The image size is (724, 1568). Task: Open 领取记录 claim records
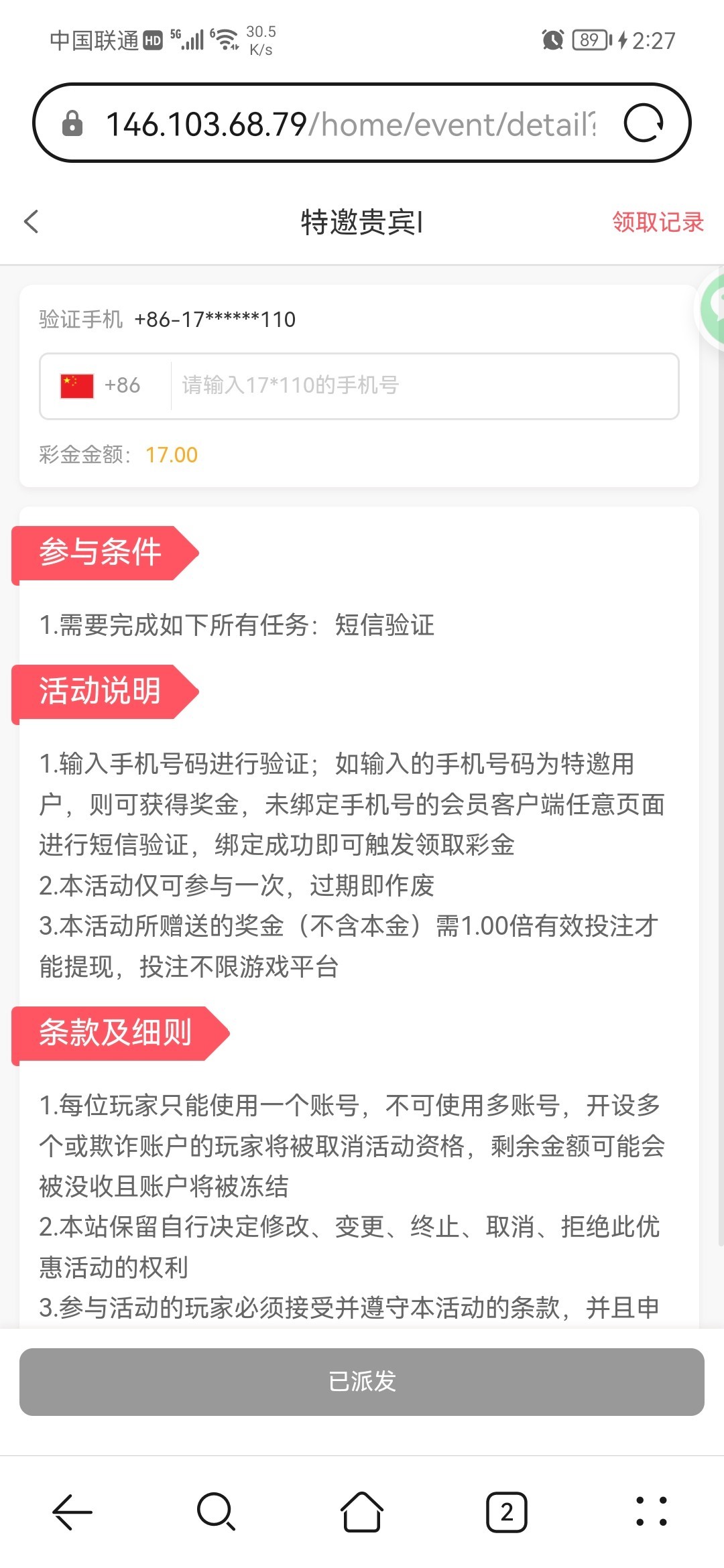[x=657, y=222]
